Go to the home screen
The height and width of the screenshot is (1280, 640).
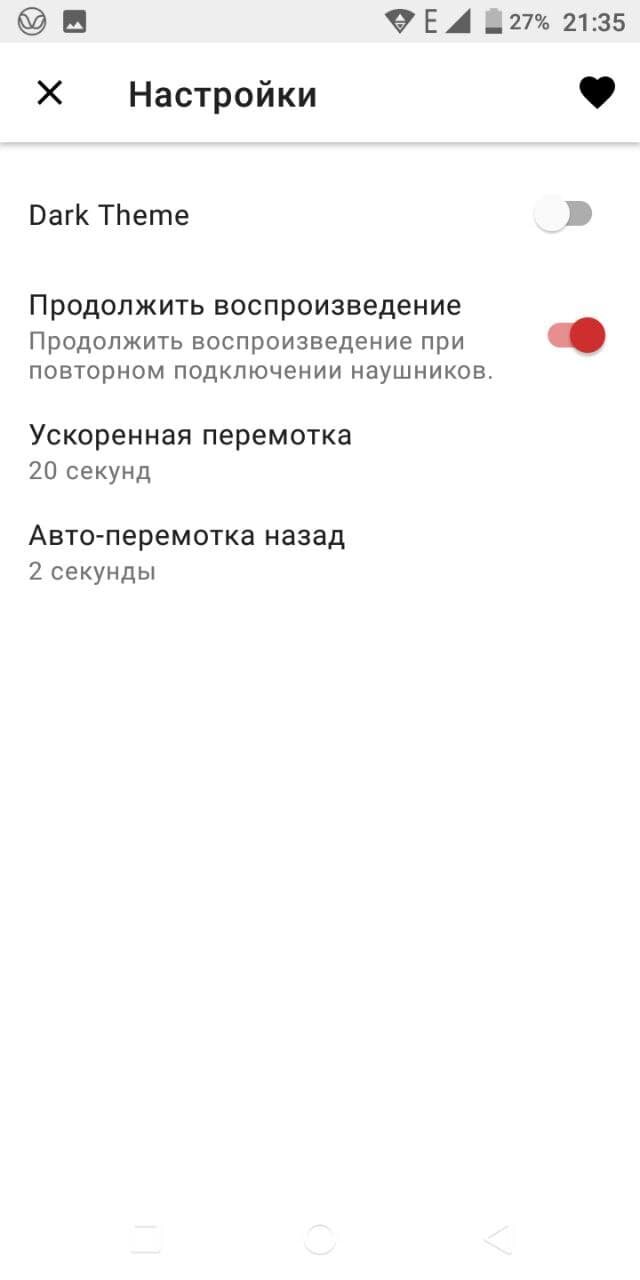pos(319,1239)
